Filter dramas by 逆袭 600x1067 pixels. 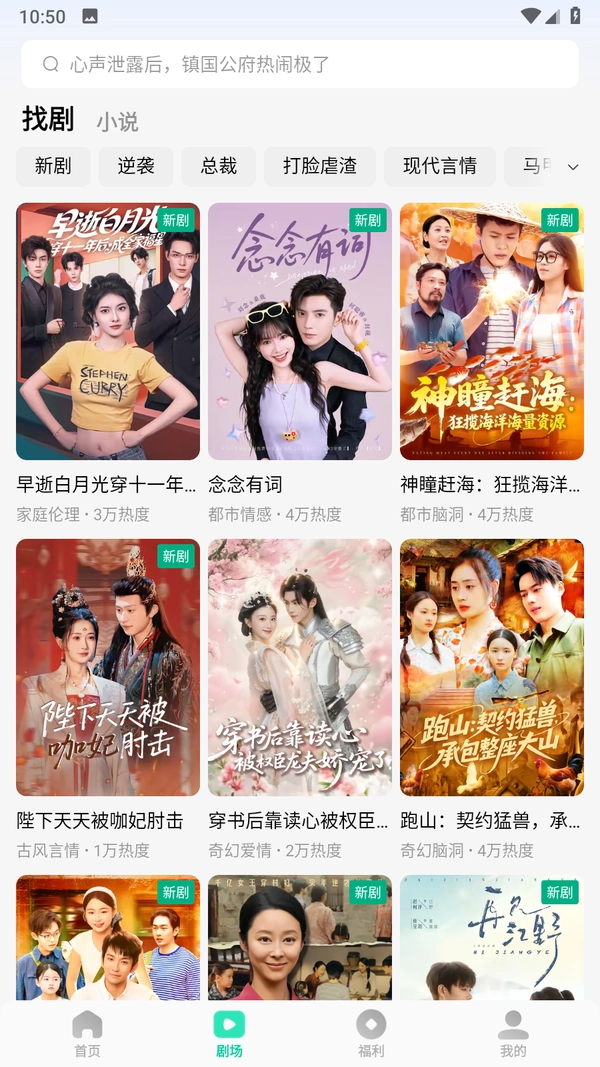136,166
